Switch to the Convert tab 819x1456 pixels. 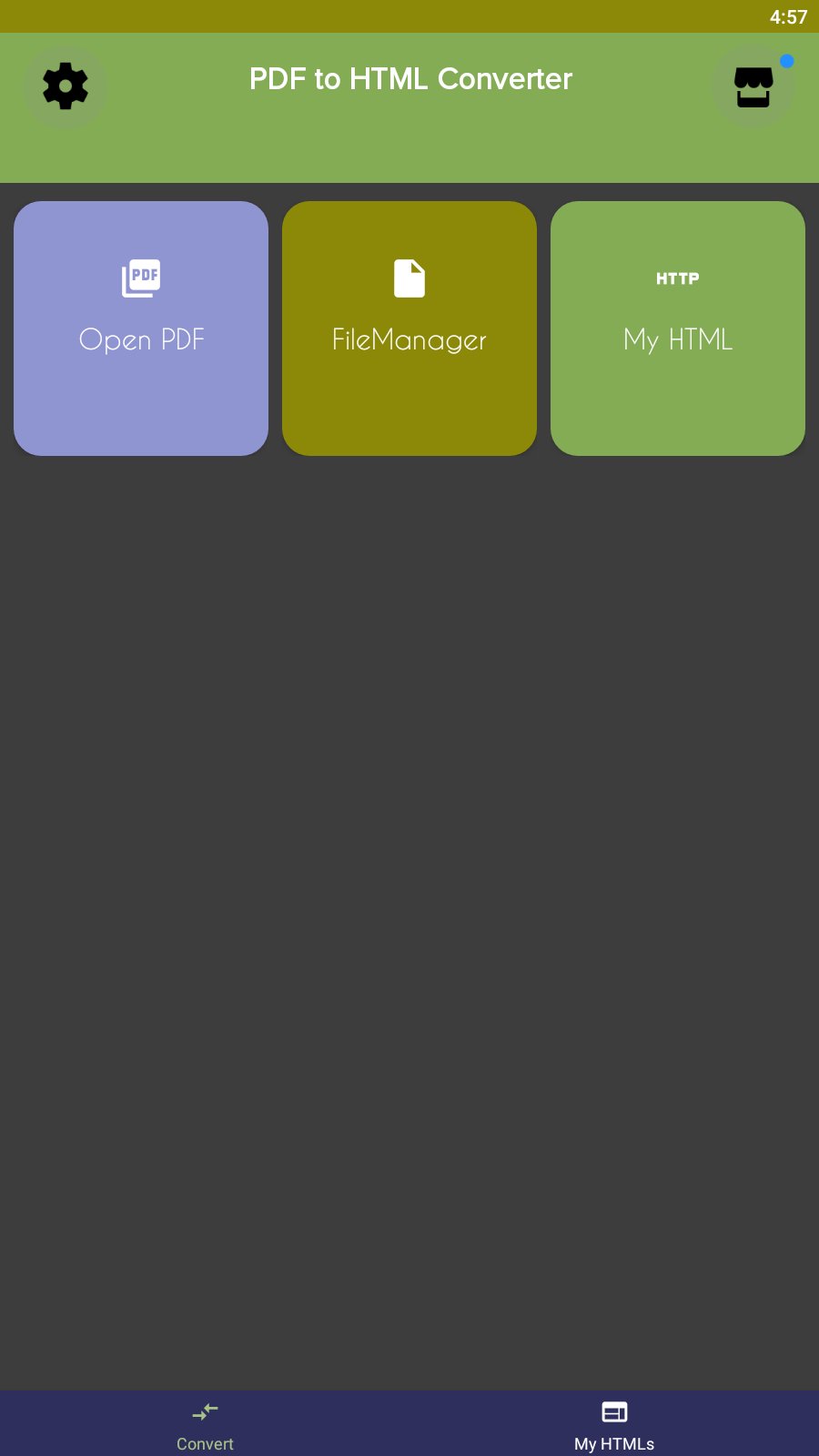[205, 1424]
